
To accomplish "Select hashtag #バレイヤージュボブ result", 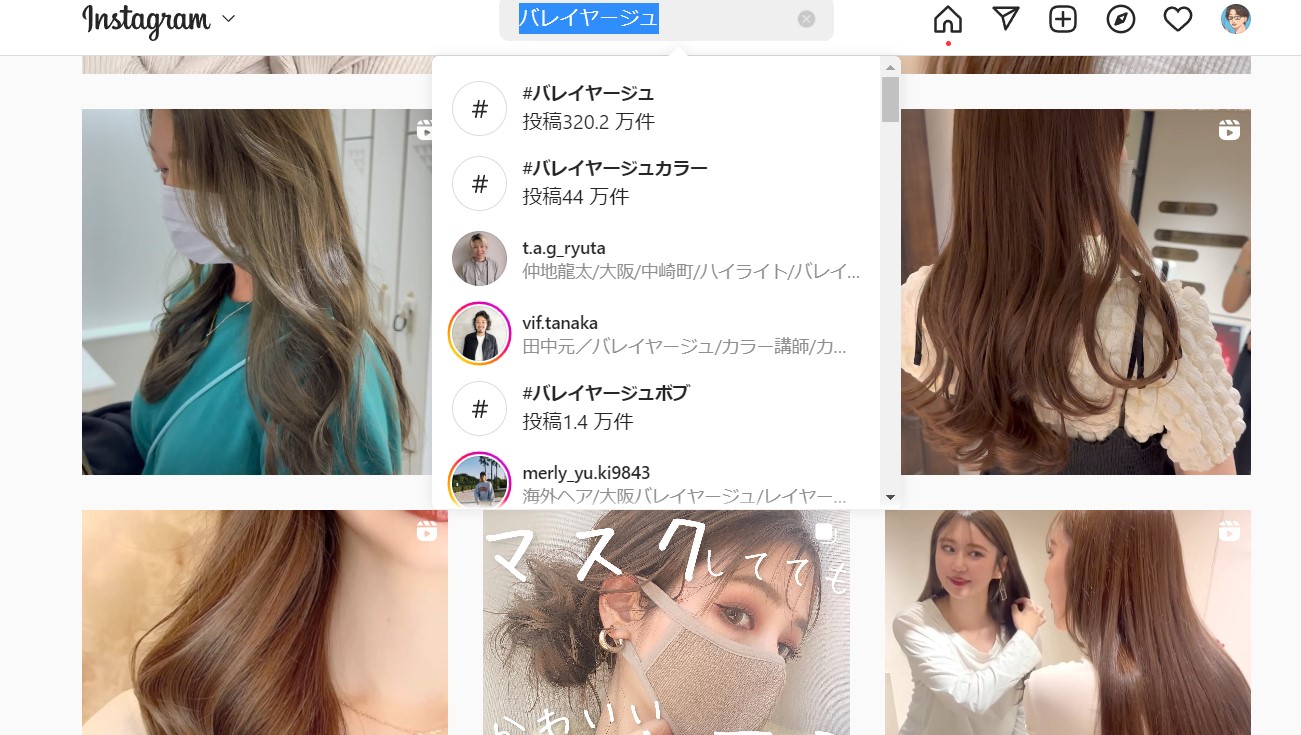I will (x=655, y=408).
